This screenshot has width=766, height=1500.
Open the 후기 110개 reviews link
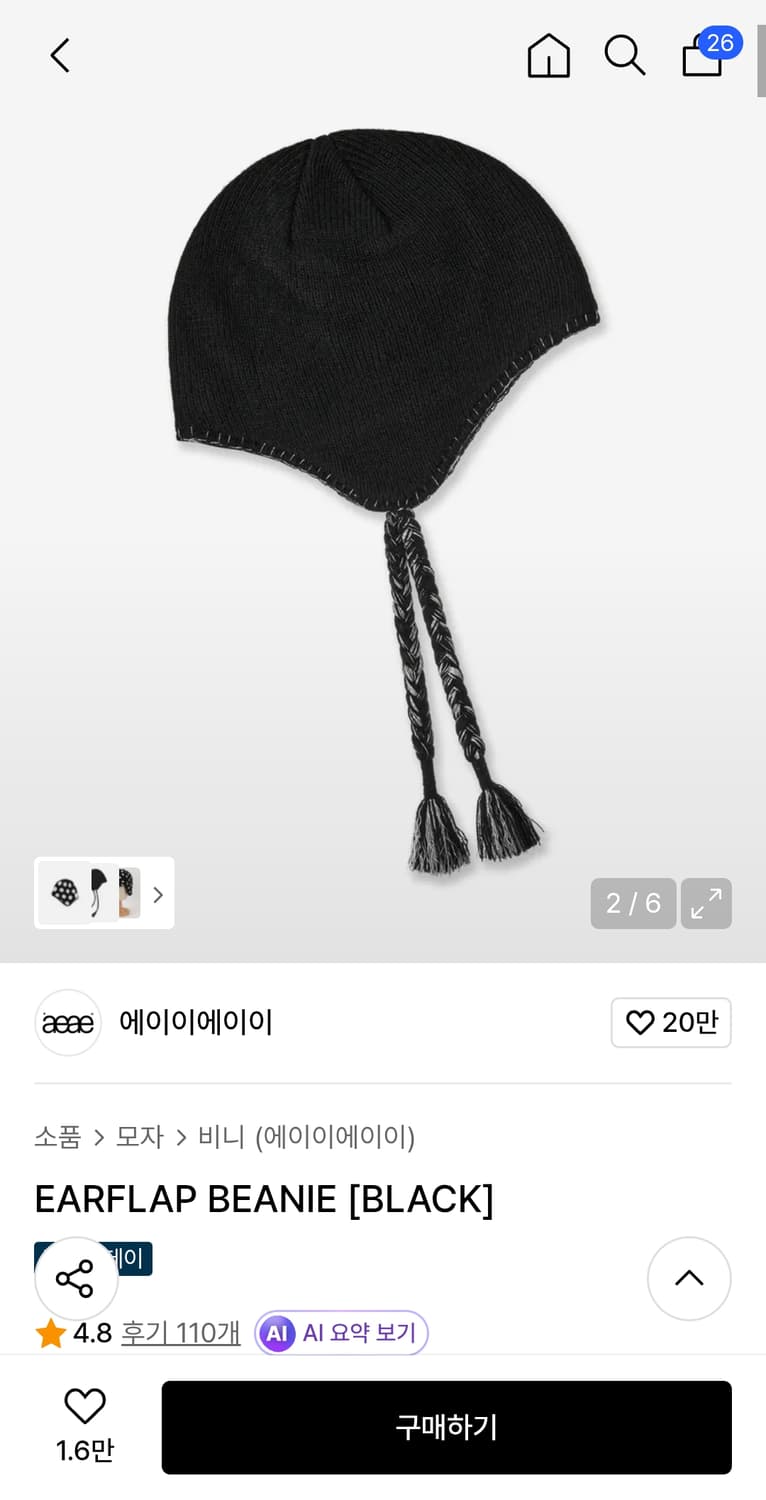tap(180, 1332)
